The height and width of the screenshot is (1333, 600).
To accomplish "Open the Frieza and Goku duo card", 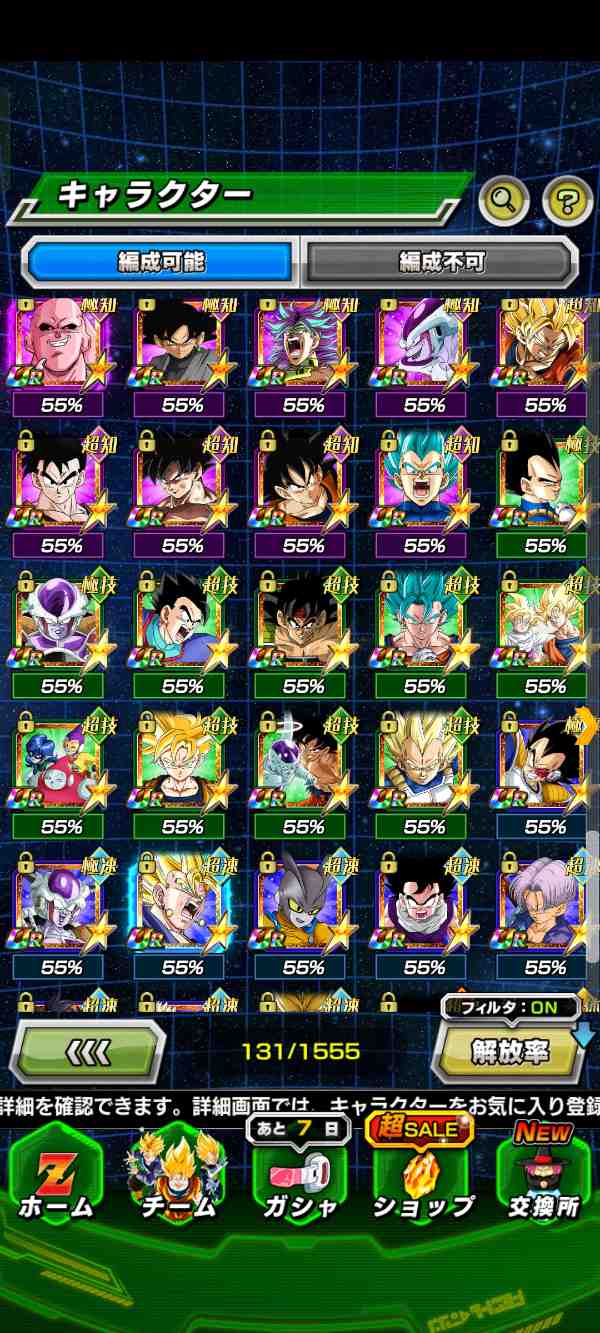I will 304,767.
